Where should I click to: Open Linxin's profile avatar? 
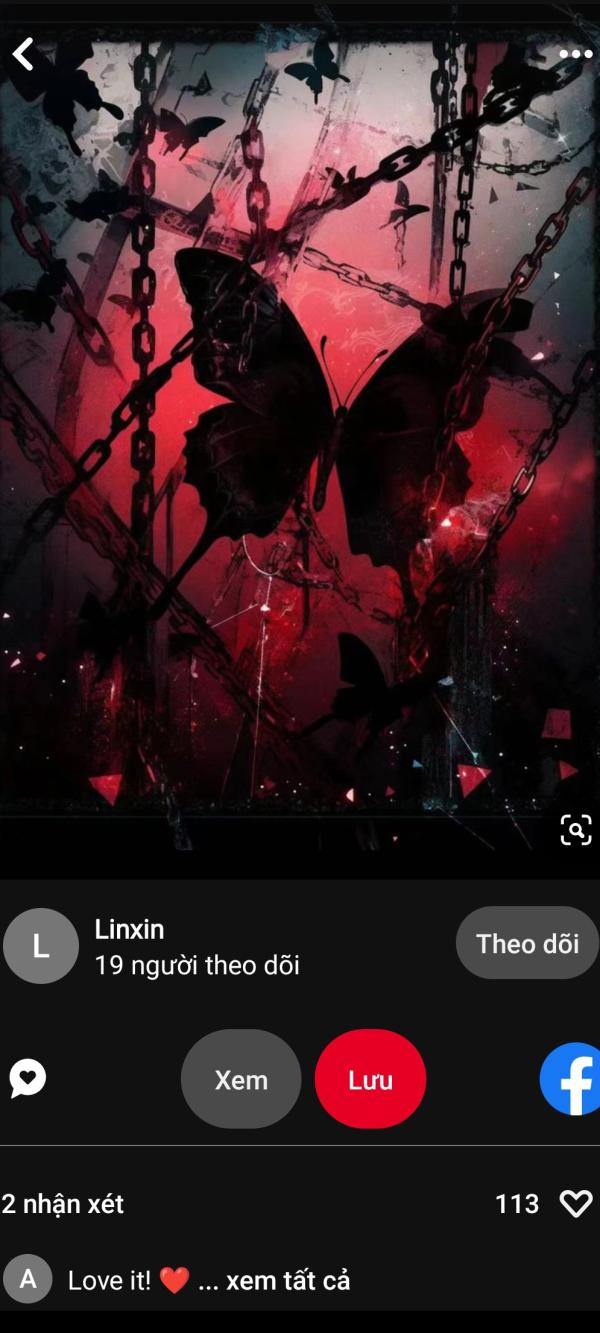tap(41, 946)
